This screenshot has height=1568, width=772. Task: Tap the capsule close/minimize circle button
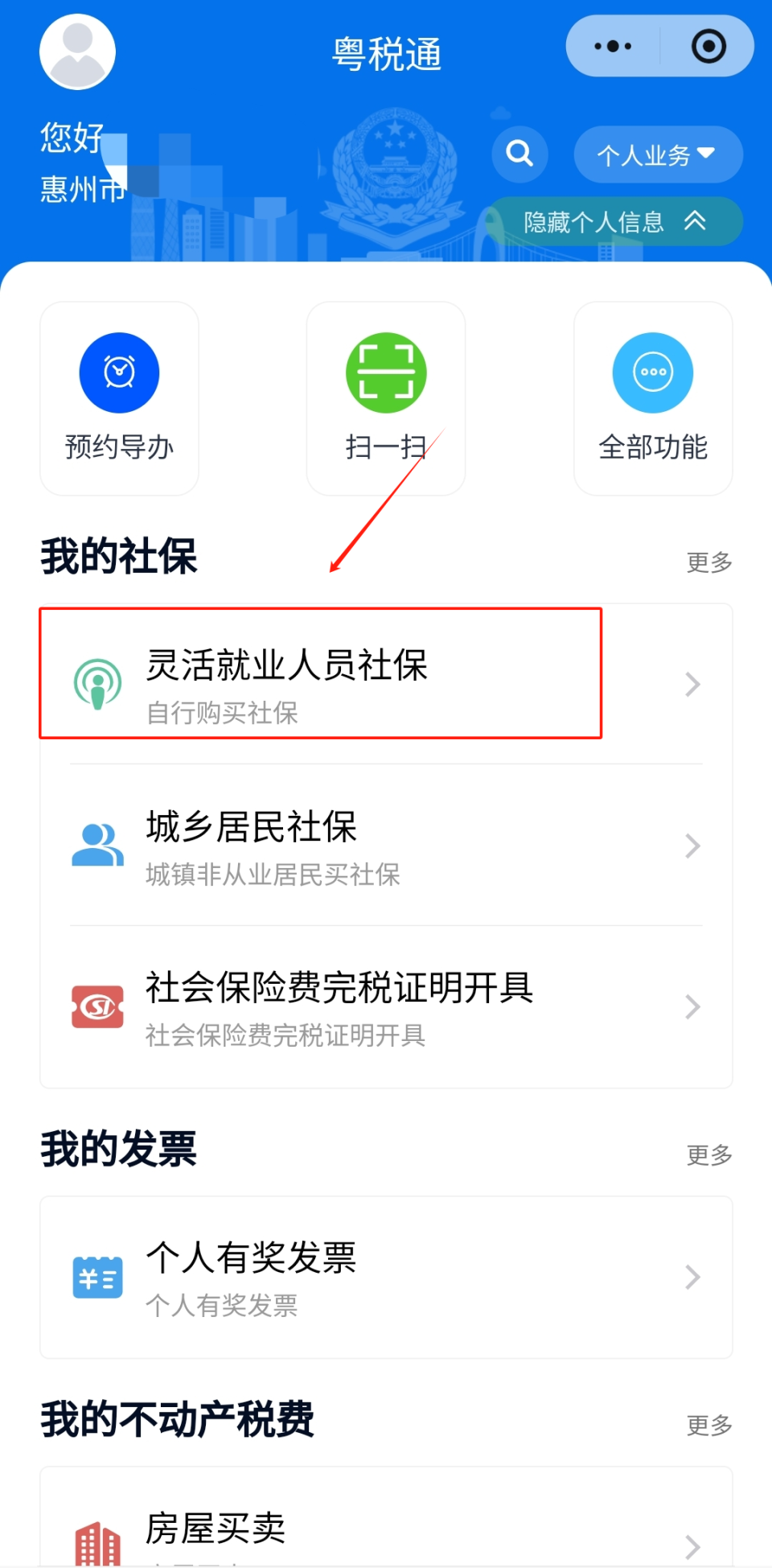tap(708, 46)
